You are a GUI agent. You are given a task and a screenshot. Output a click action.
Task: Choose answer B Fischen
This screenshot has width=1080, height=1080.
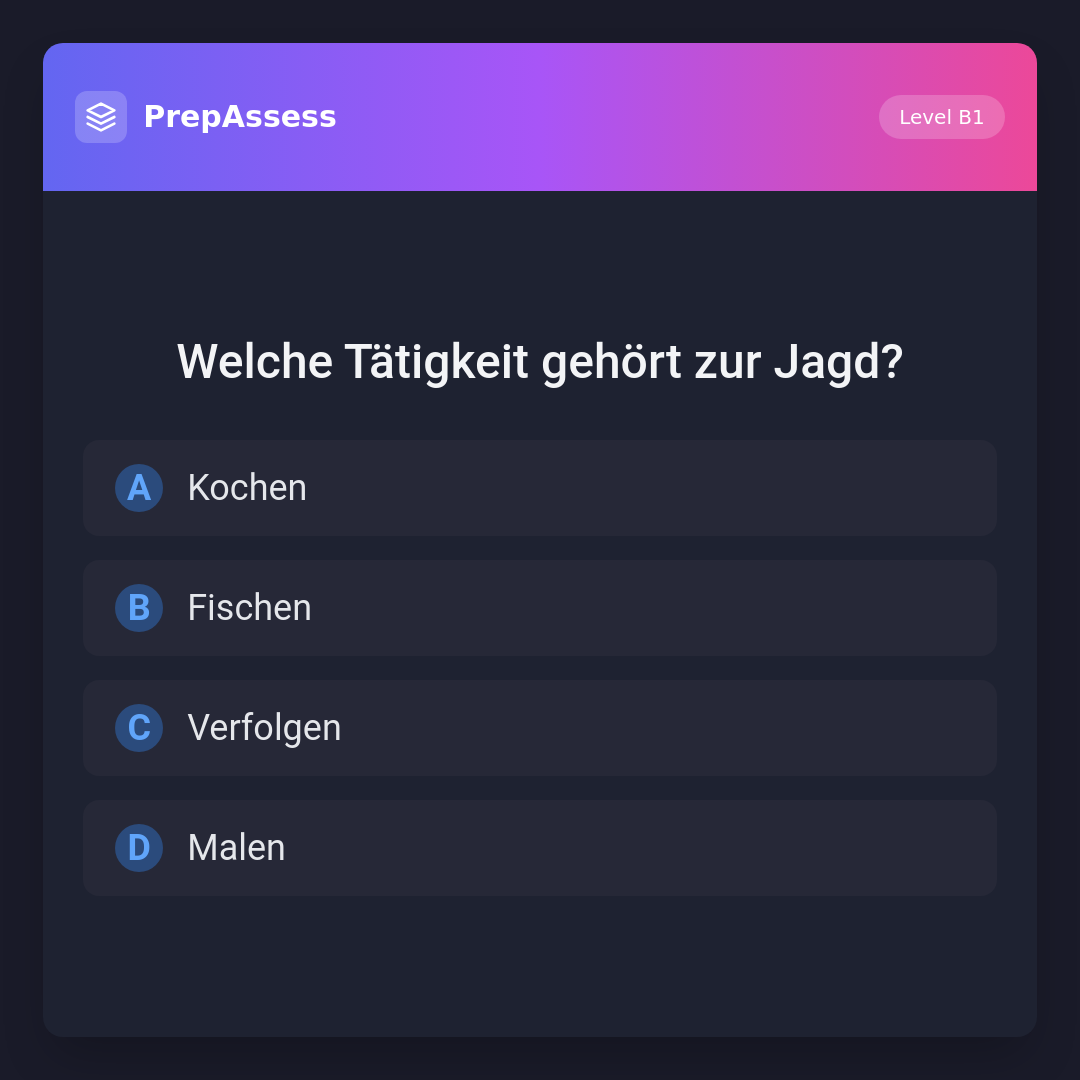540,608
